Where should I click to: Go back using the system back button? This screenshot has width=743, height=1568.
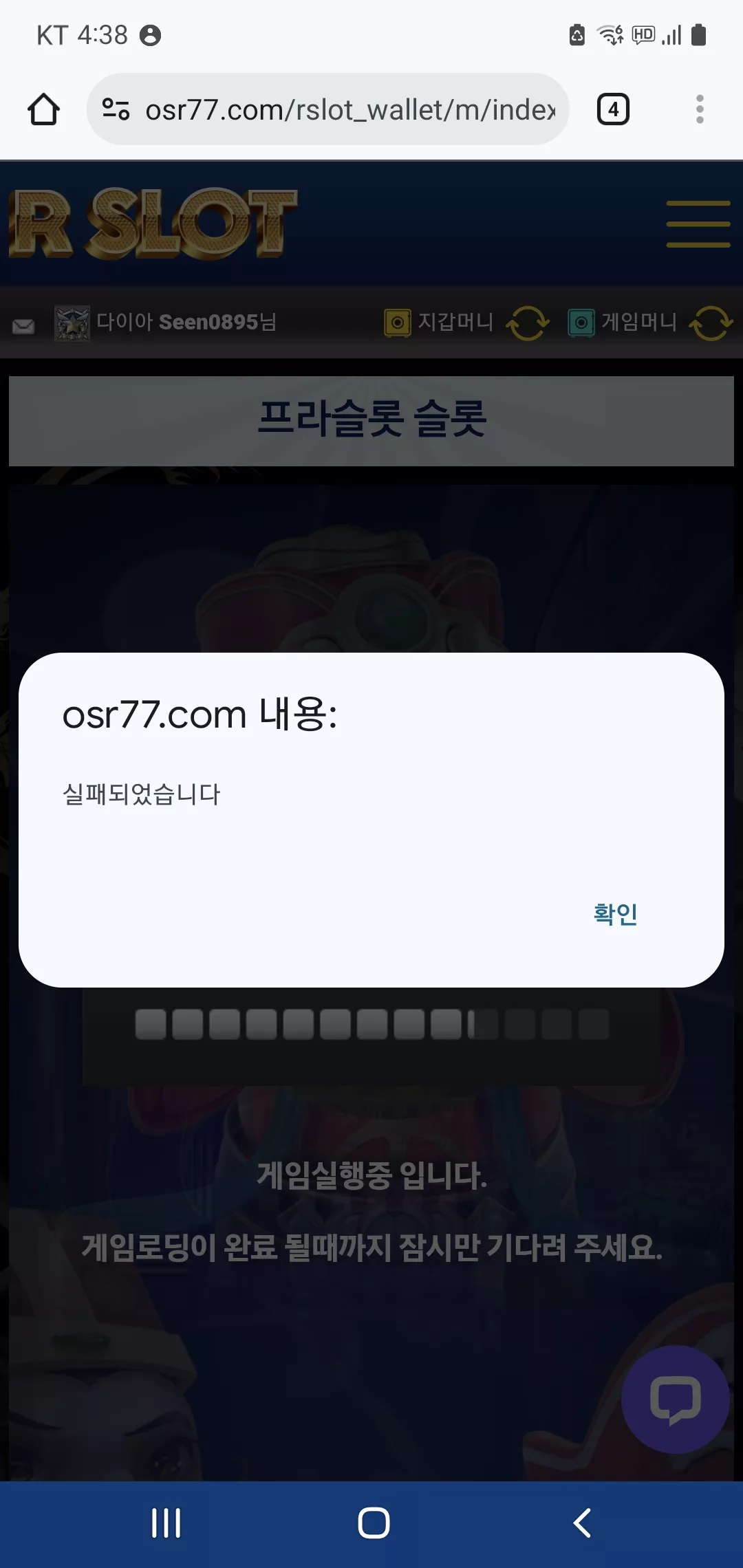[x=582, y=1523]
